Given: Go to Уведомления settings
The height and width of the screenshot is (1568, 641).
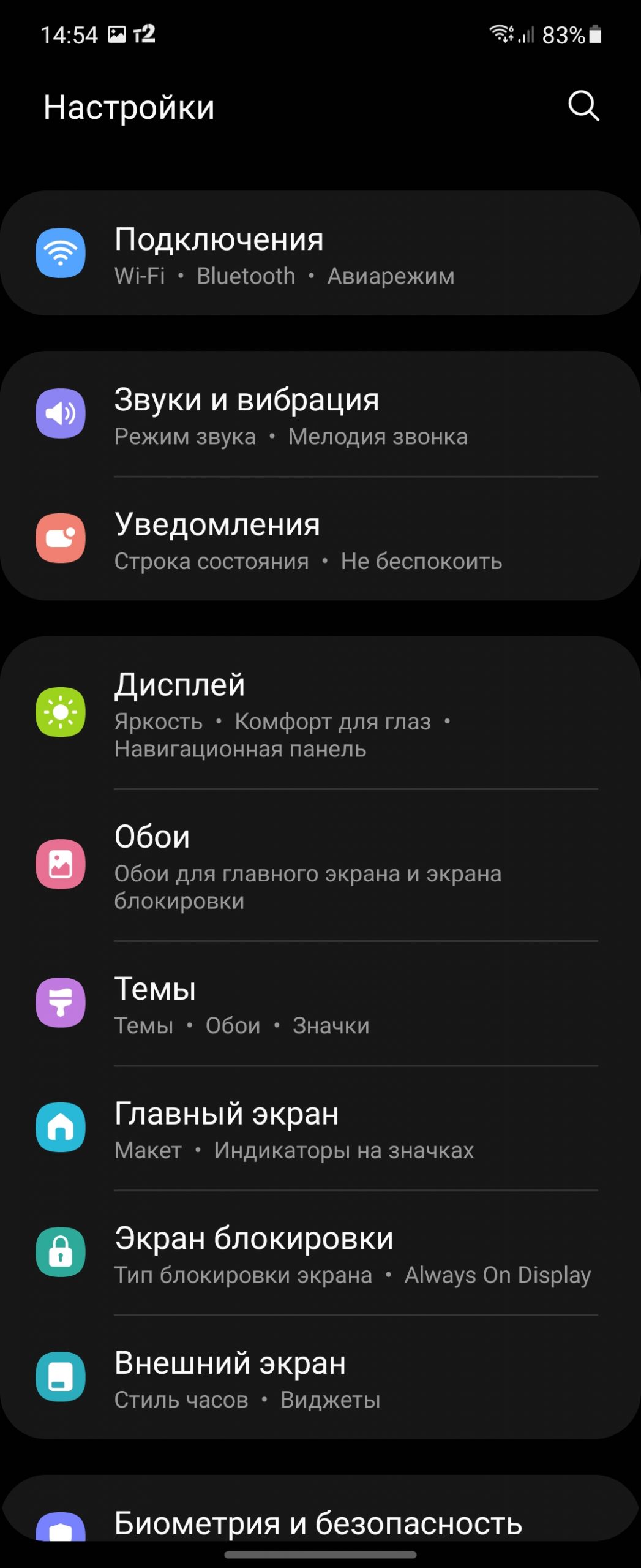Looking at the screenshot, I should [x=320, y=540].
